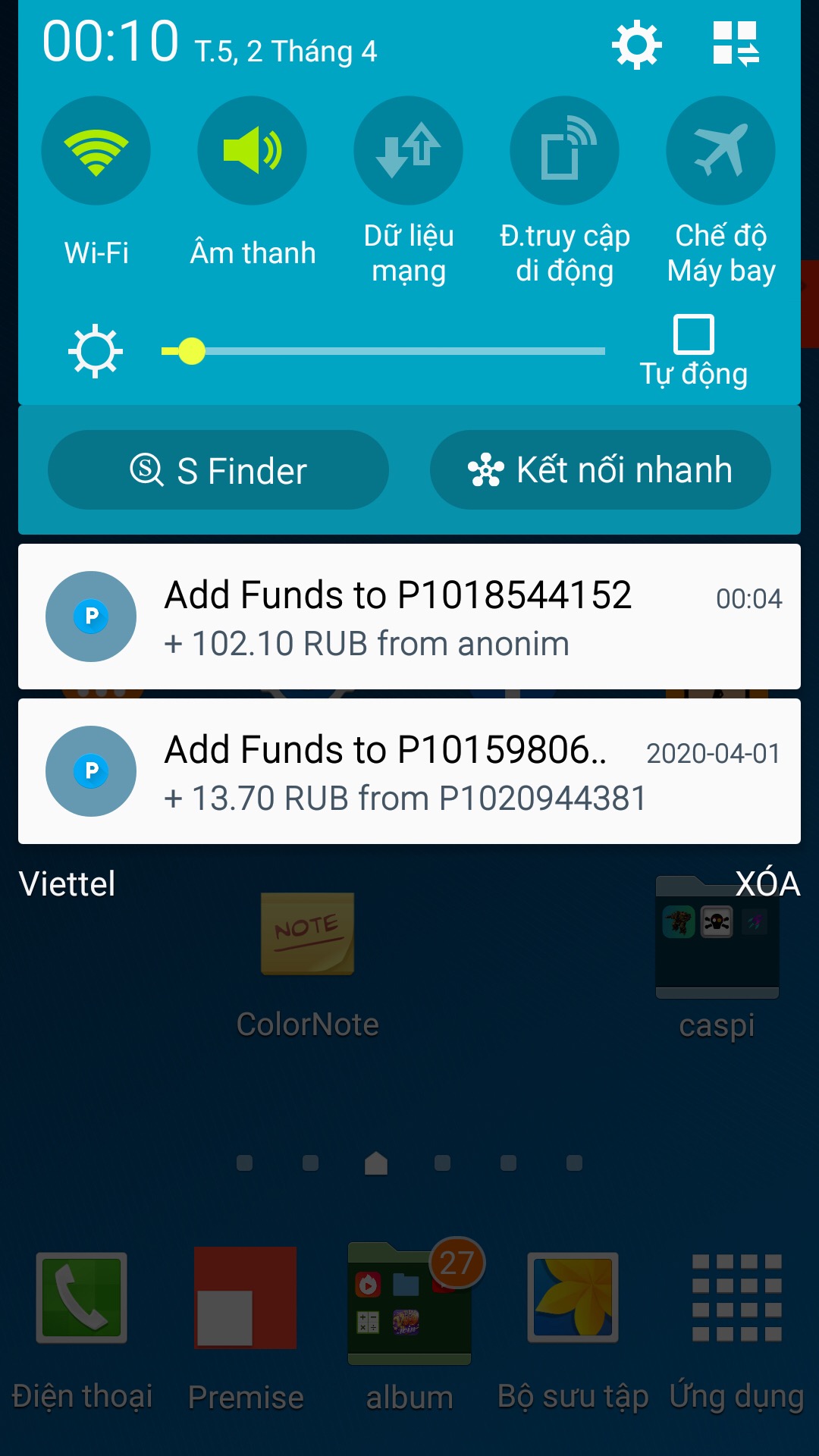Clear all notifications with XÓA
Viewport: 819px width, 1456px height.
point(767,884)
